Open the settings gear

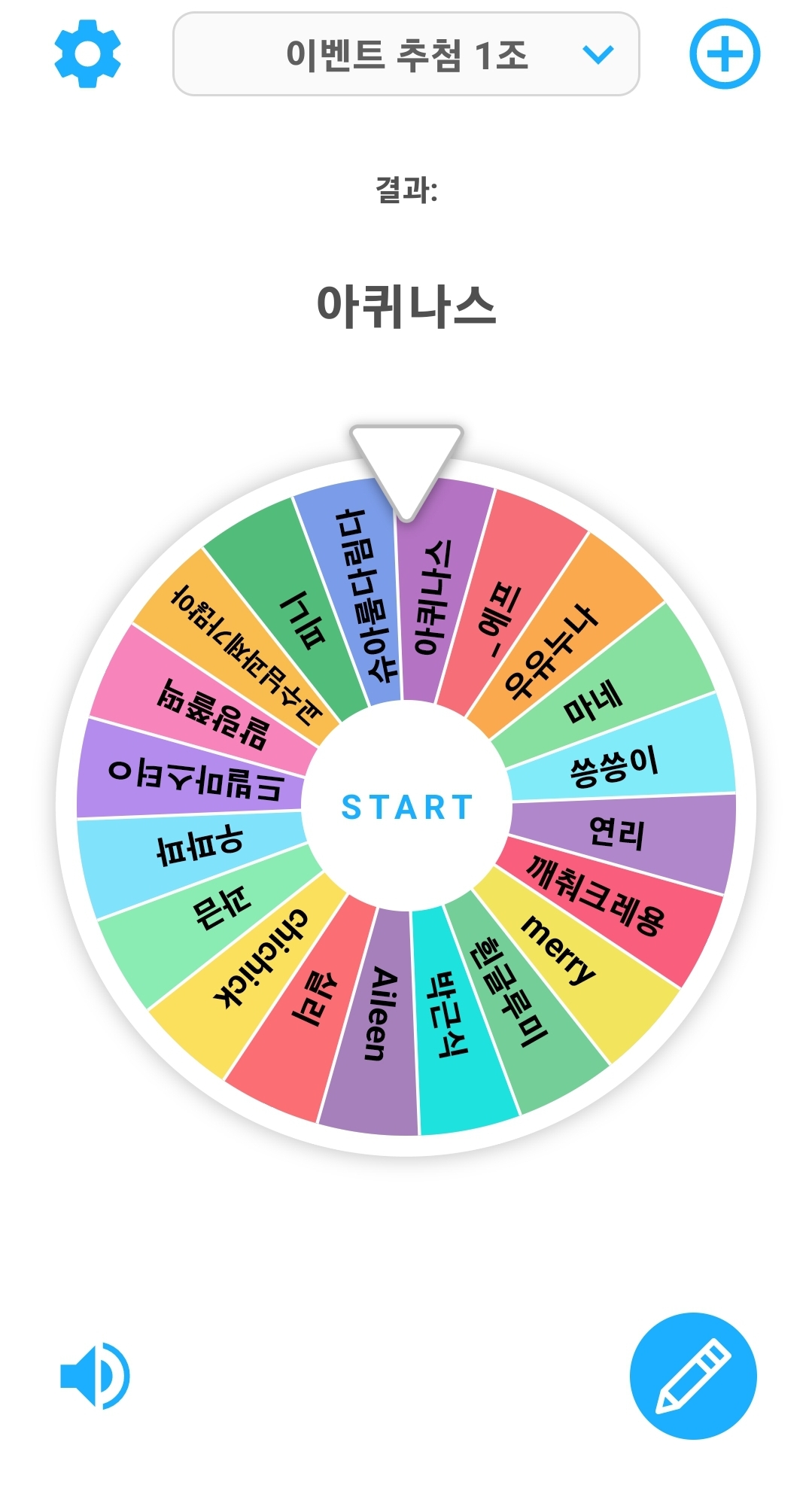[87, 54]
